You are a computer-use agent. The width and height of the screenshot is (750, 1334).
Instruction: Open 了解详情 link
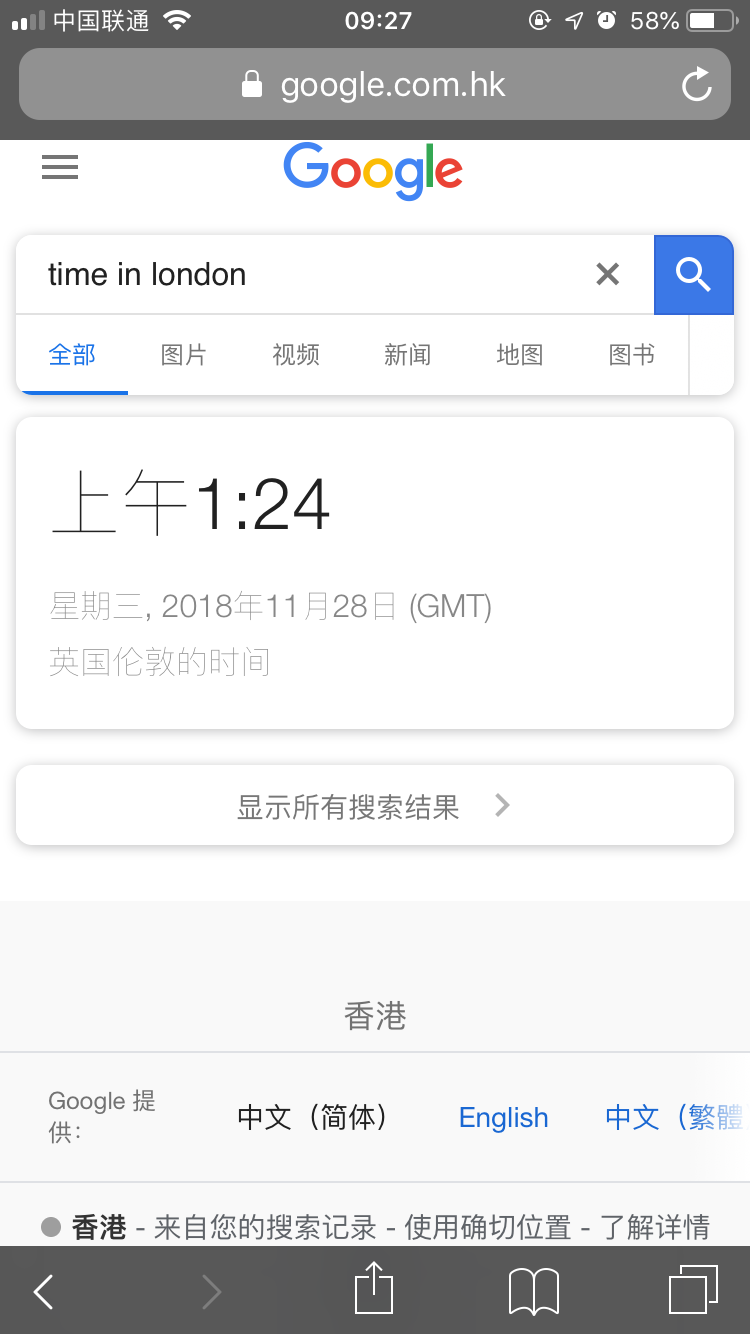click(x=655, y=1227)
